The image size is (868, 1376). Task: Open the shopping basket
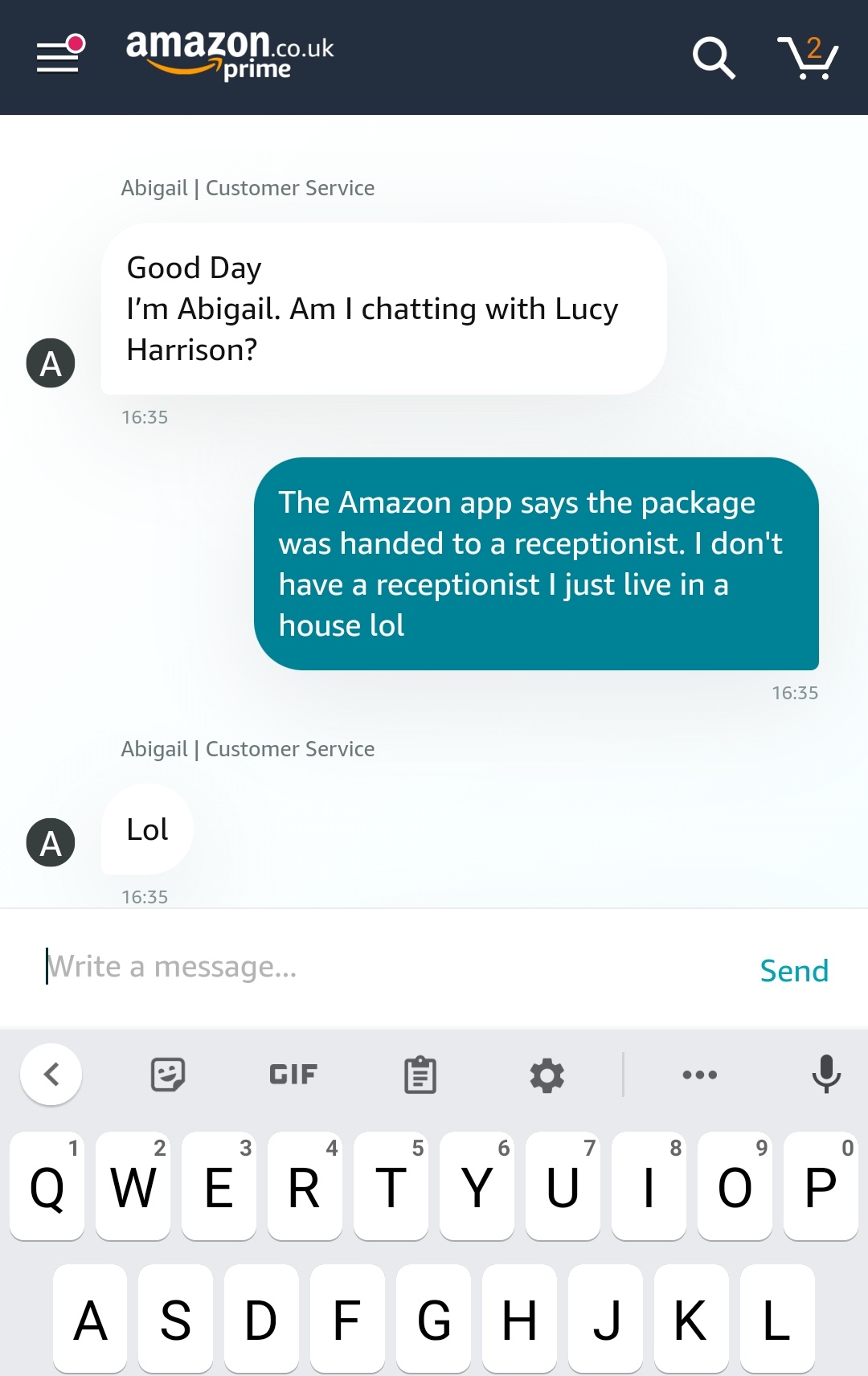point(808,58)
